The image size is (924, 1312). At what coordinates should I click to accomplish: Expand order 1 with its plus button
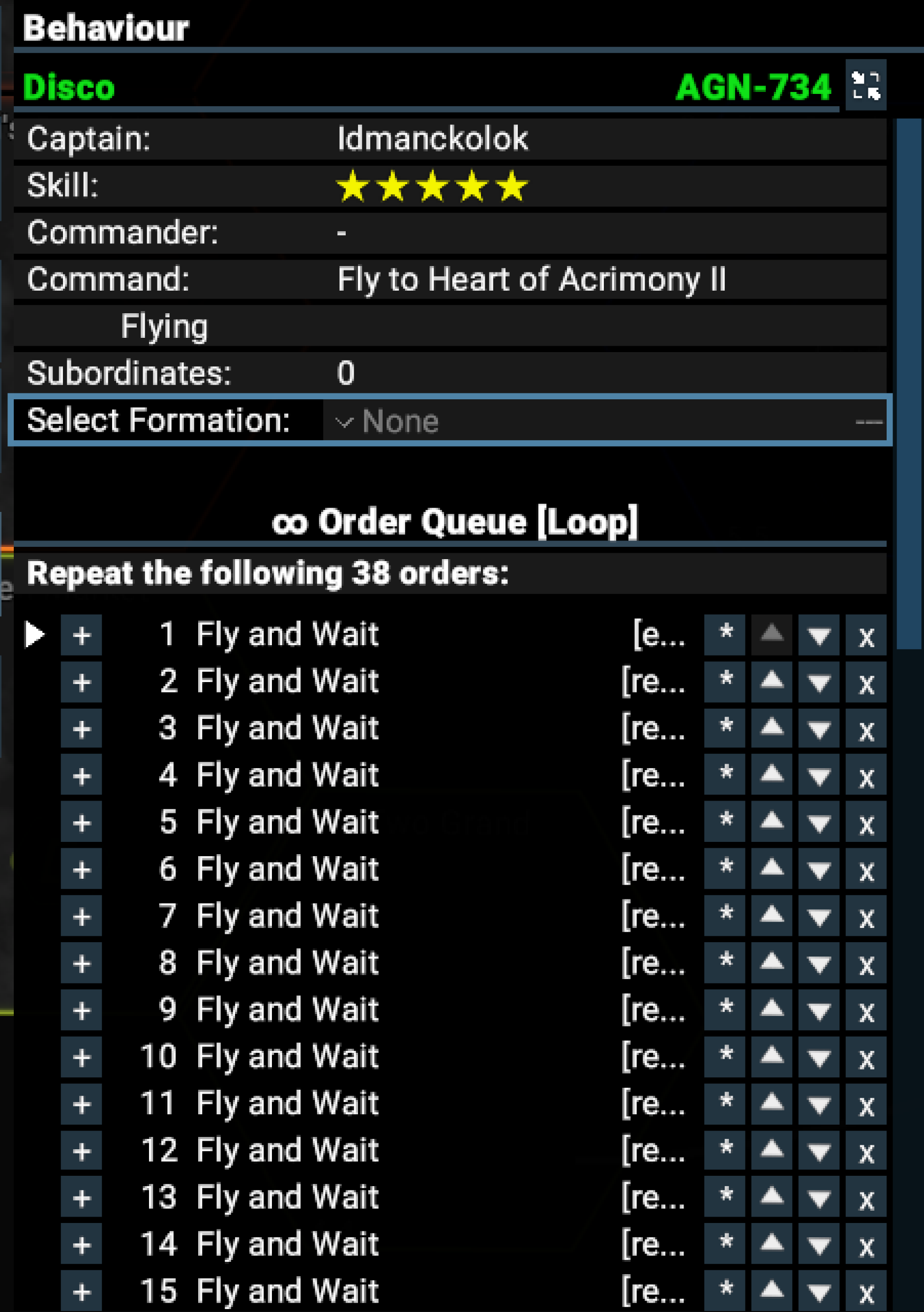point(81,635)
